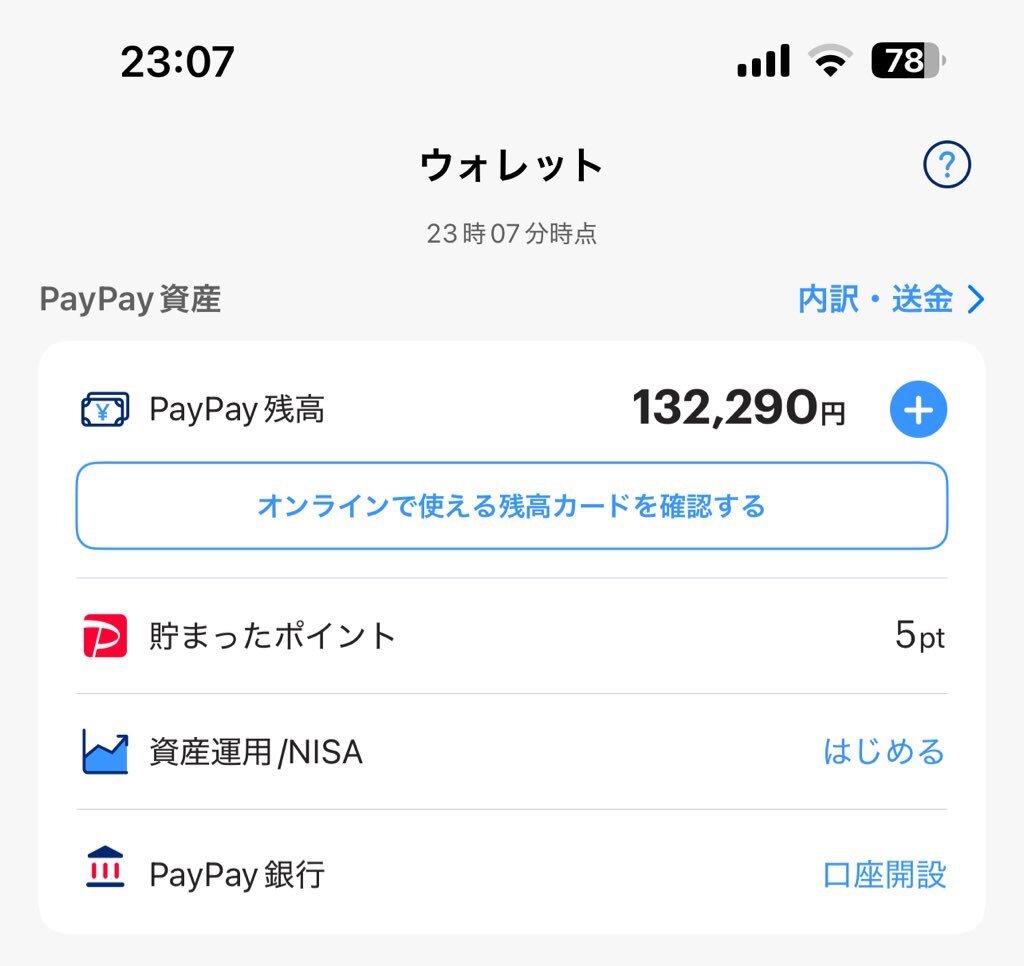Tap オンラインで使える残高カードを確認する button

[511, 506]
